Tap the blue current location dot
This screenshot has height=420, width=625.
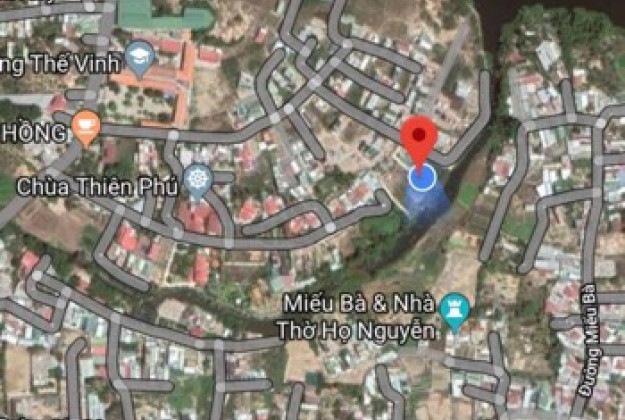click(422, 178)
